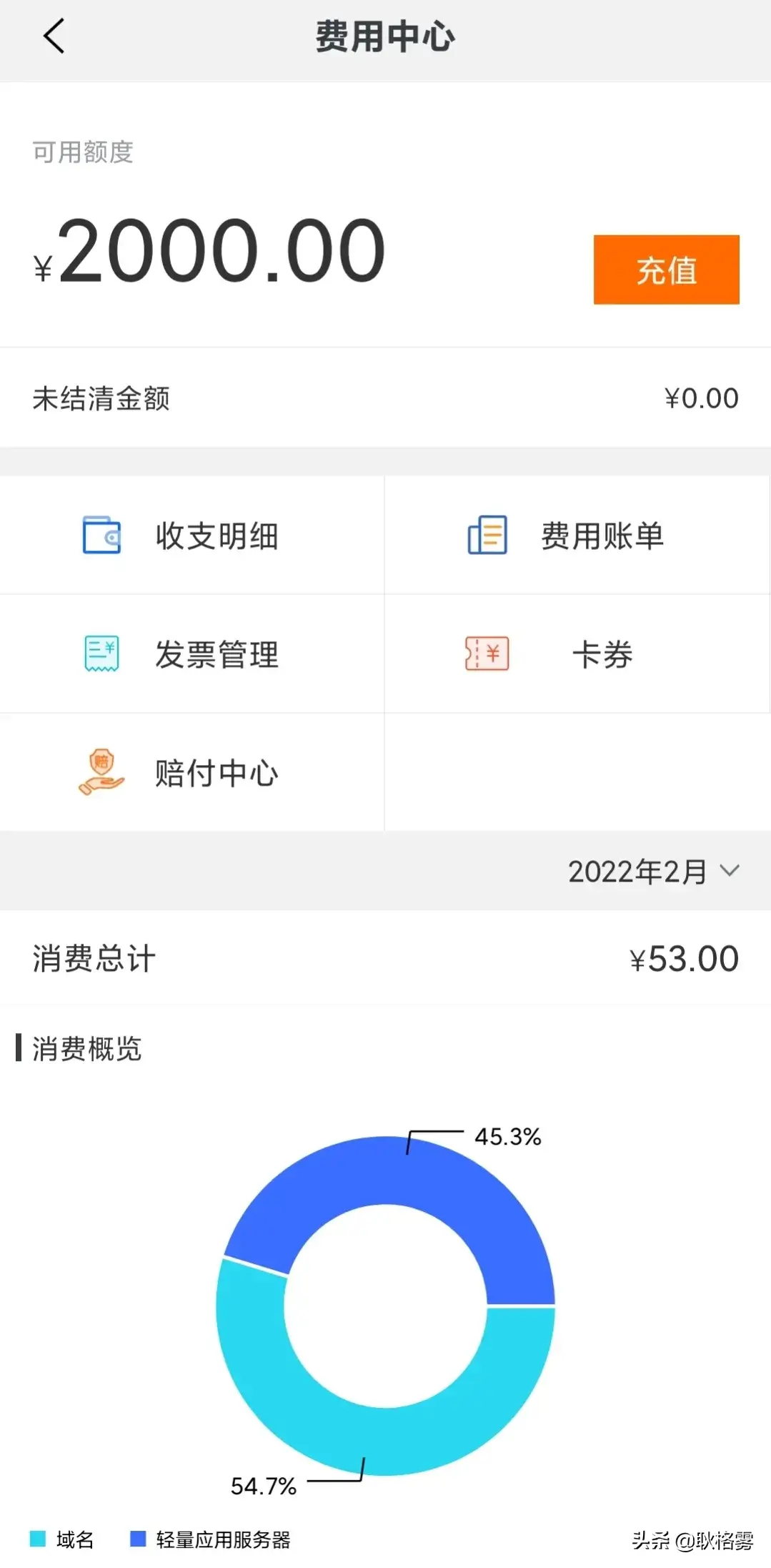Viewport: 771px width, 1568px height.
Task: Toggle the 域名 legend item
Action: (61, 1539)
